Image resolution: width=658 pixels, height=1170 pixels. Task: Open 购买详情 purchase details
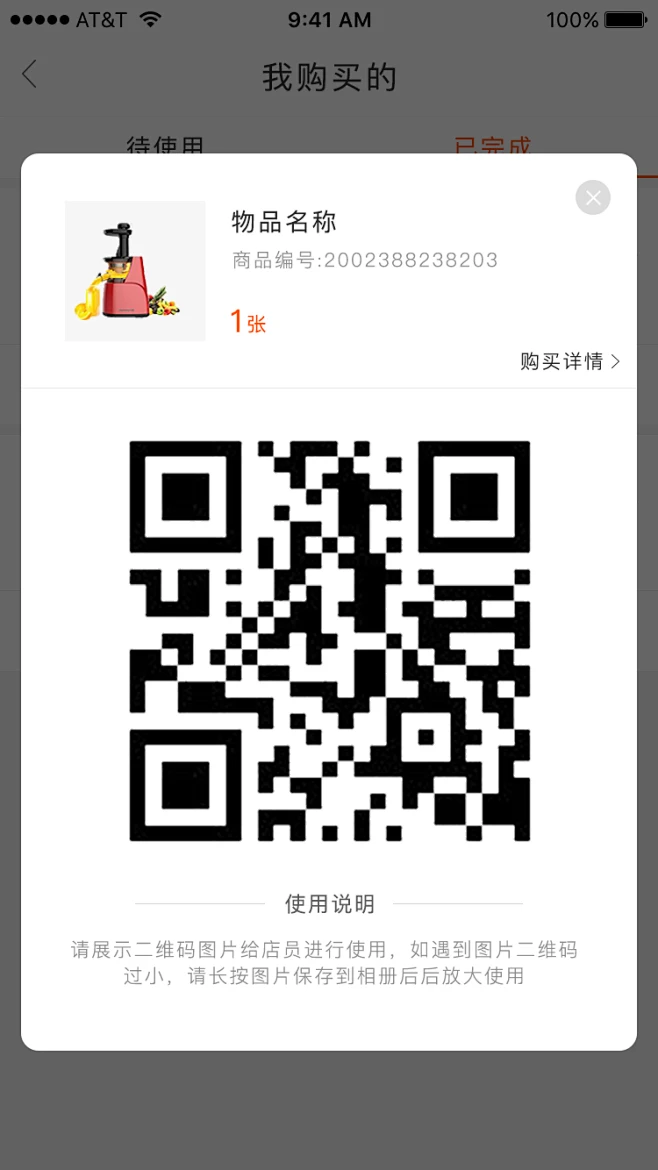coord(570,362)
